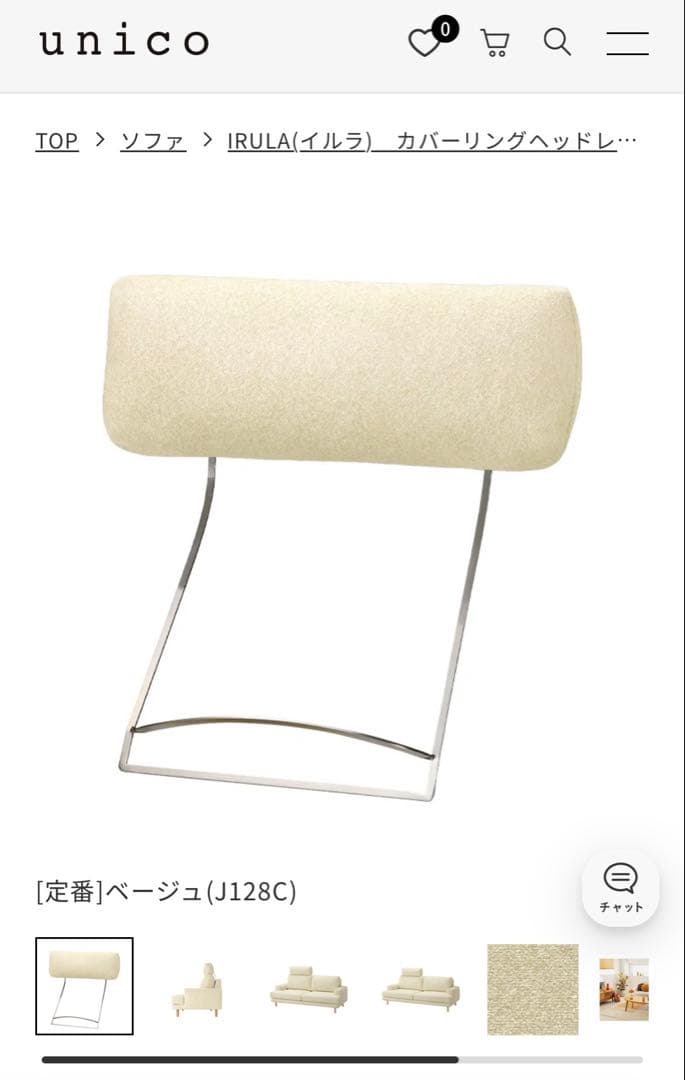Select the first front-view sofa thumbnail
685x1080 pixels.
coord(308,988)
